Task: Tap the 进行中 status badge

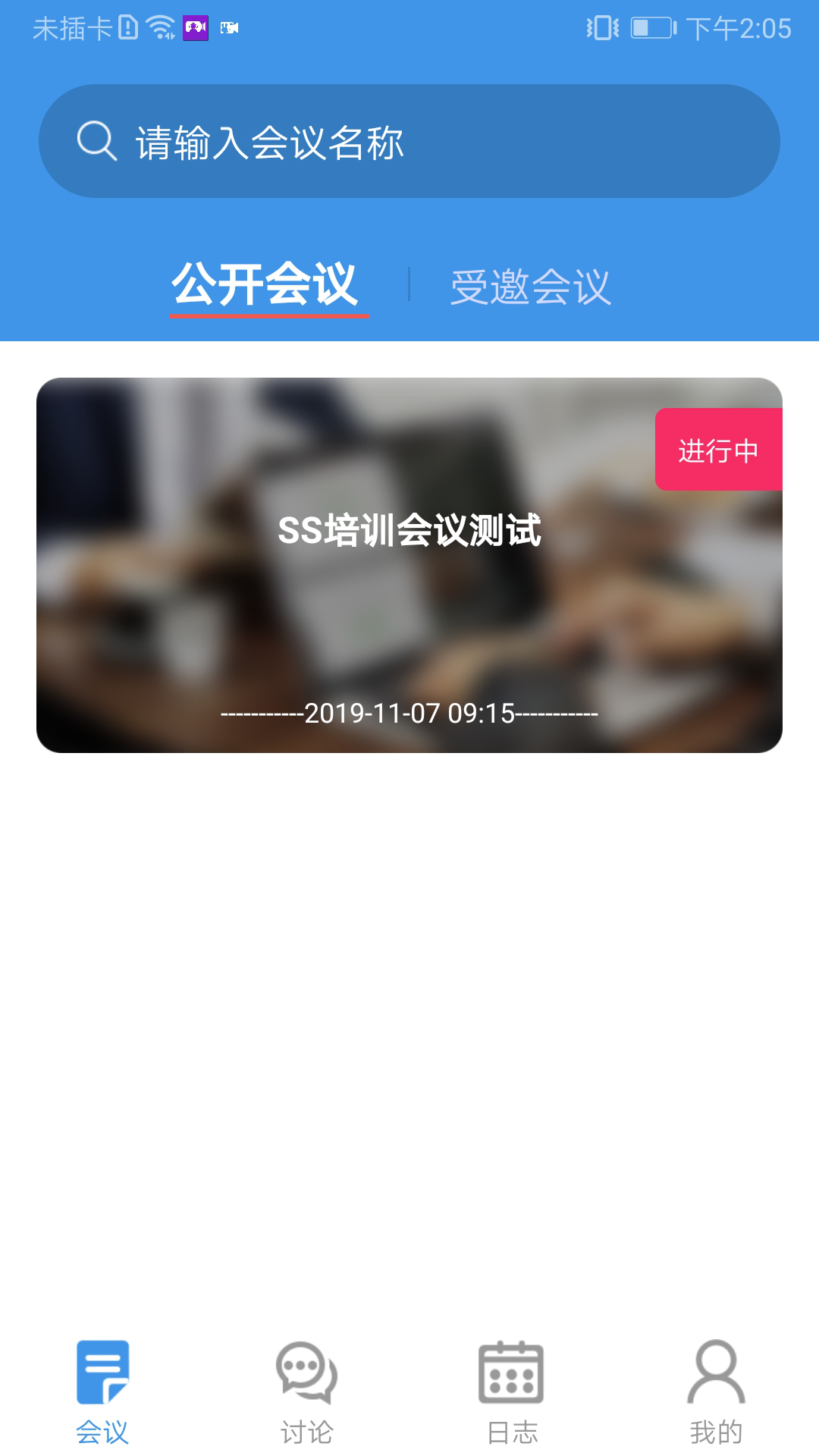Action: 718,448
